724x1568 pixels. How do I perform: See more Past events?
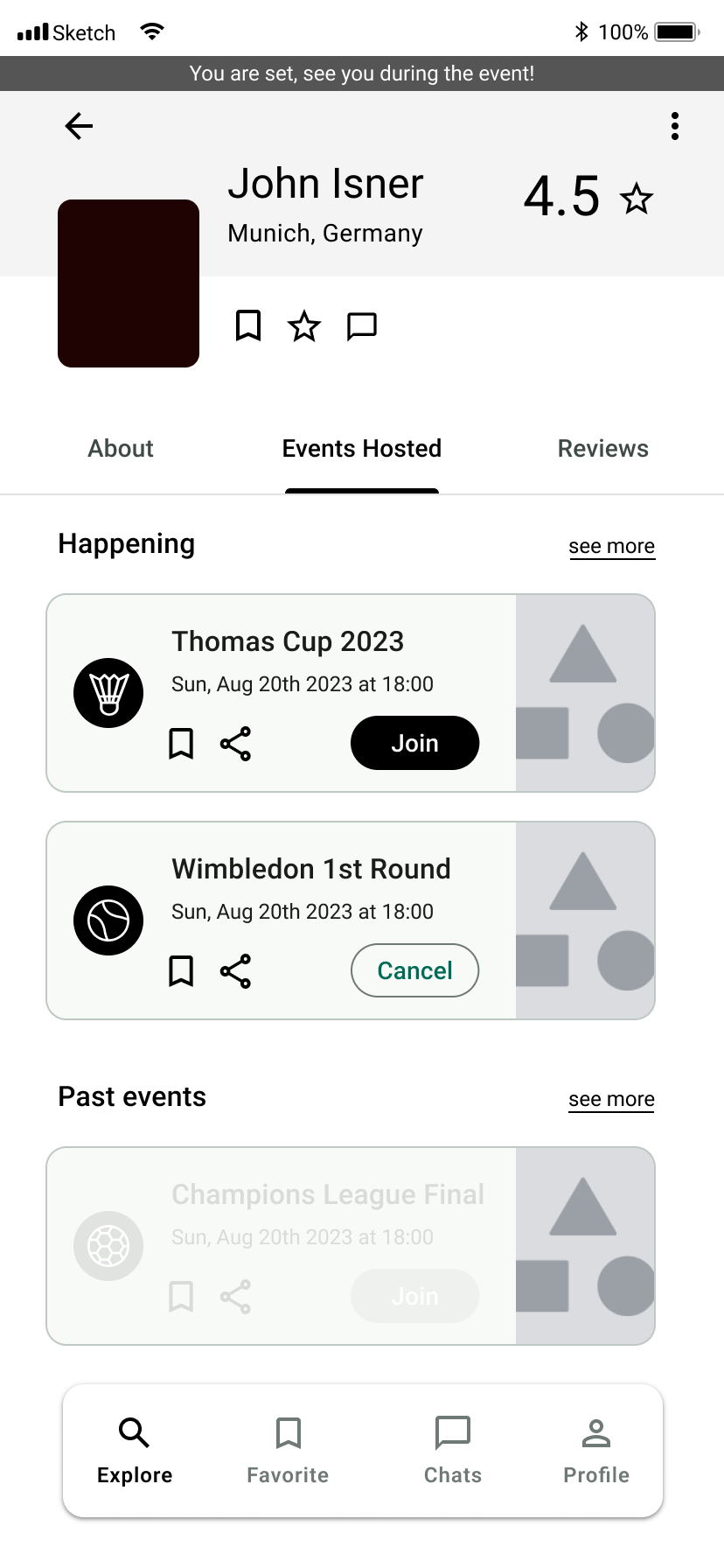[x=611, y=1099]
